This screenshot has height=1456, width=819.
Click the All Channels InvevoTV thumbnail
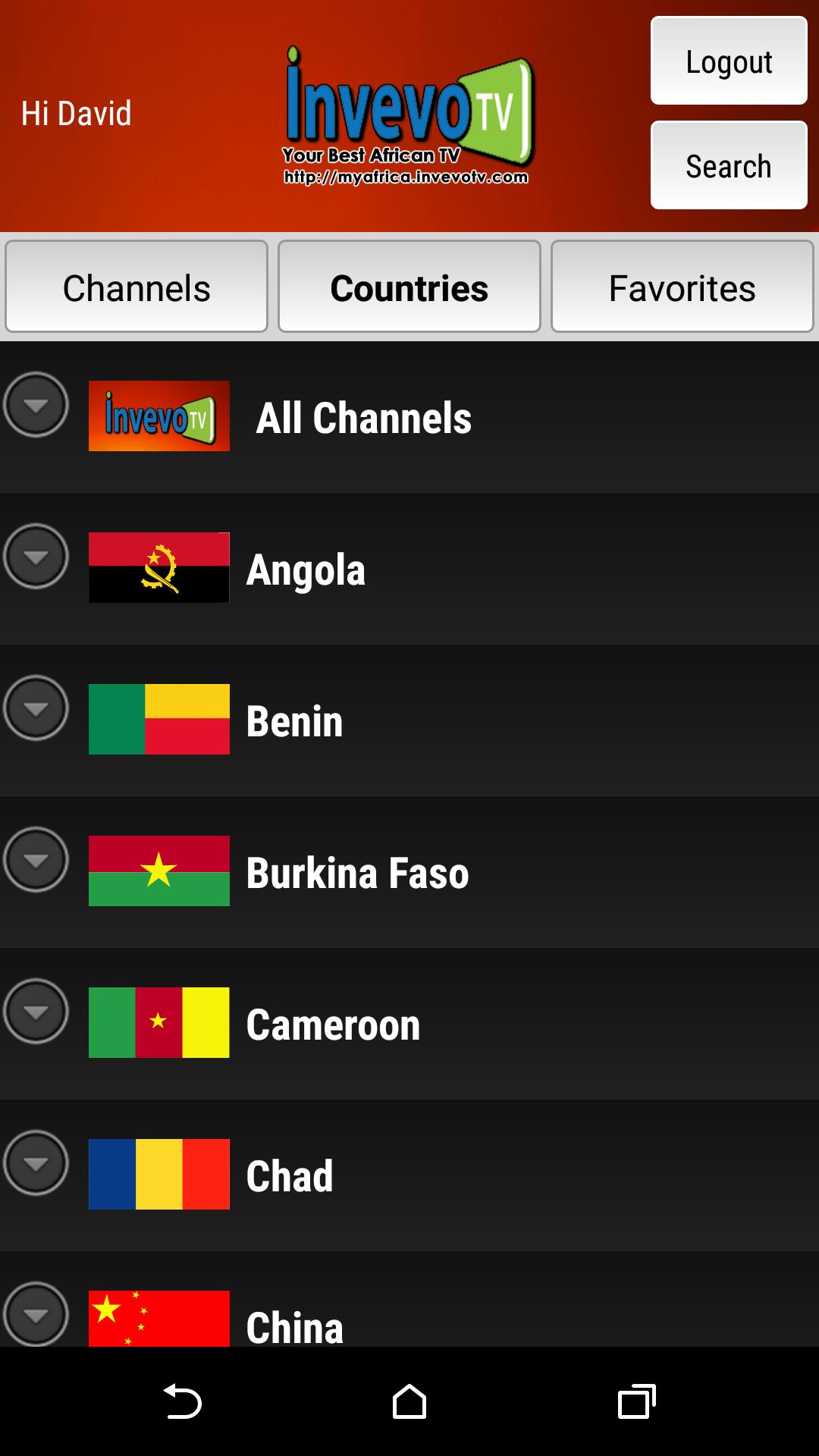[158, 416]
